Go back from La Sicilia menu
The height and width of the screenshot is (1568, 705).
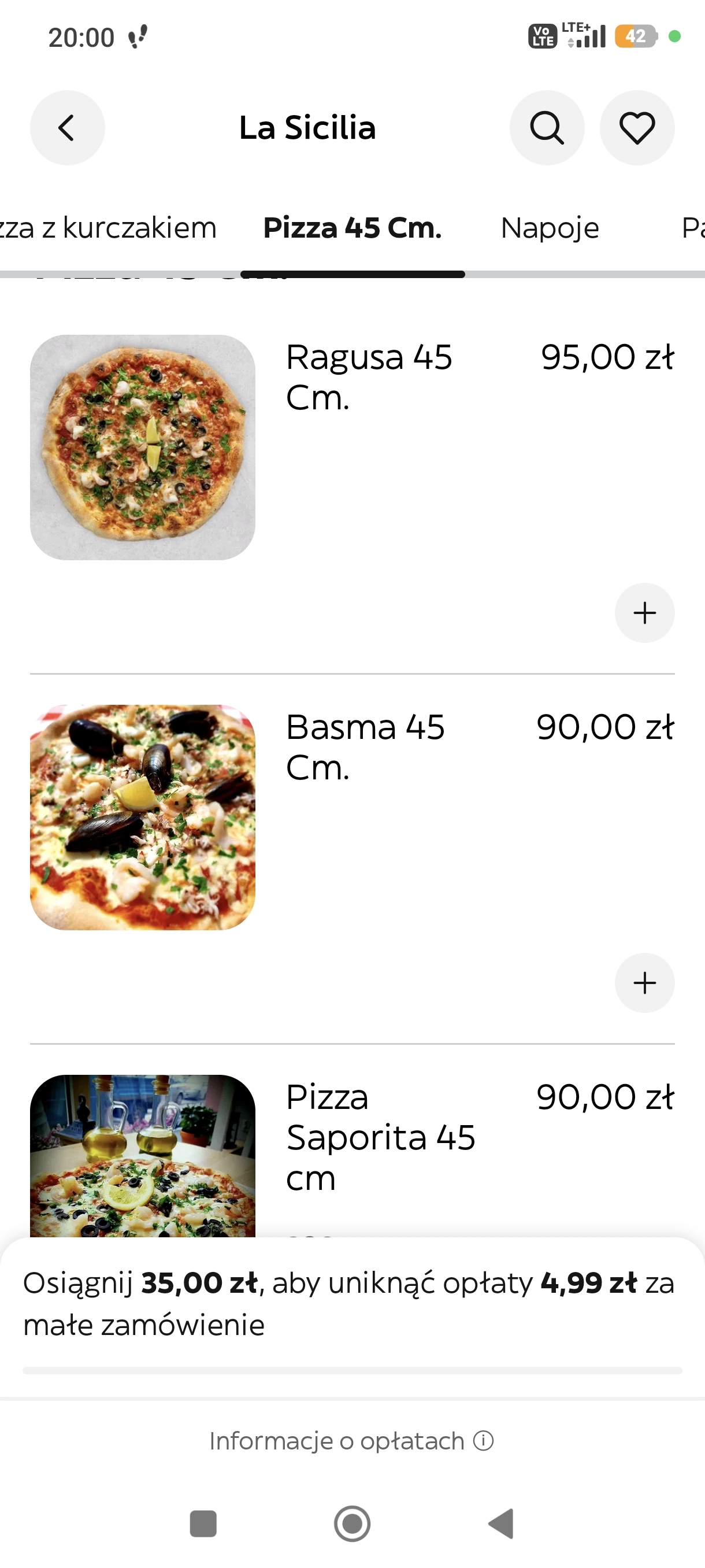point(67,128)
